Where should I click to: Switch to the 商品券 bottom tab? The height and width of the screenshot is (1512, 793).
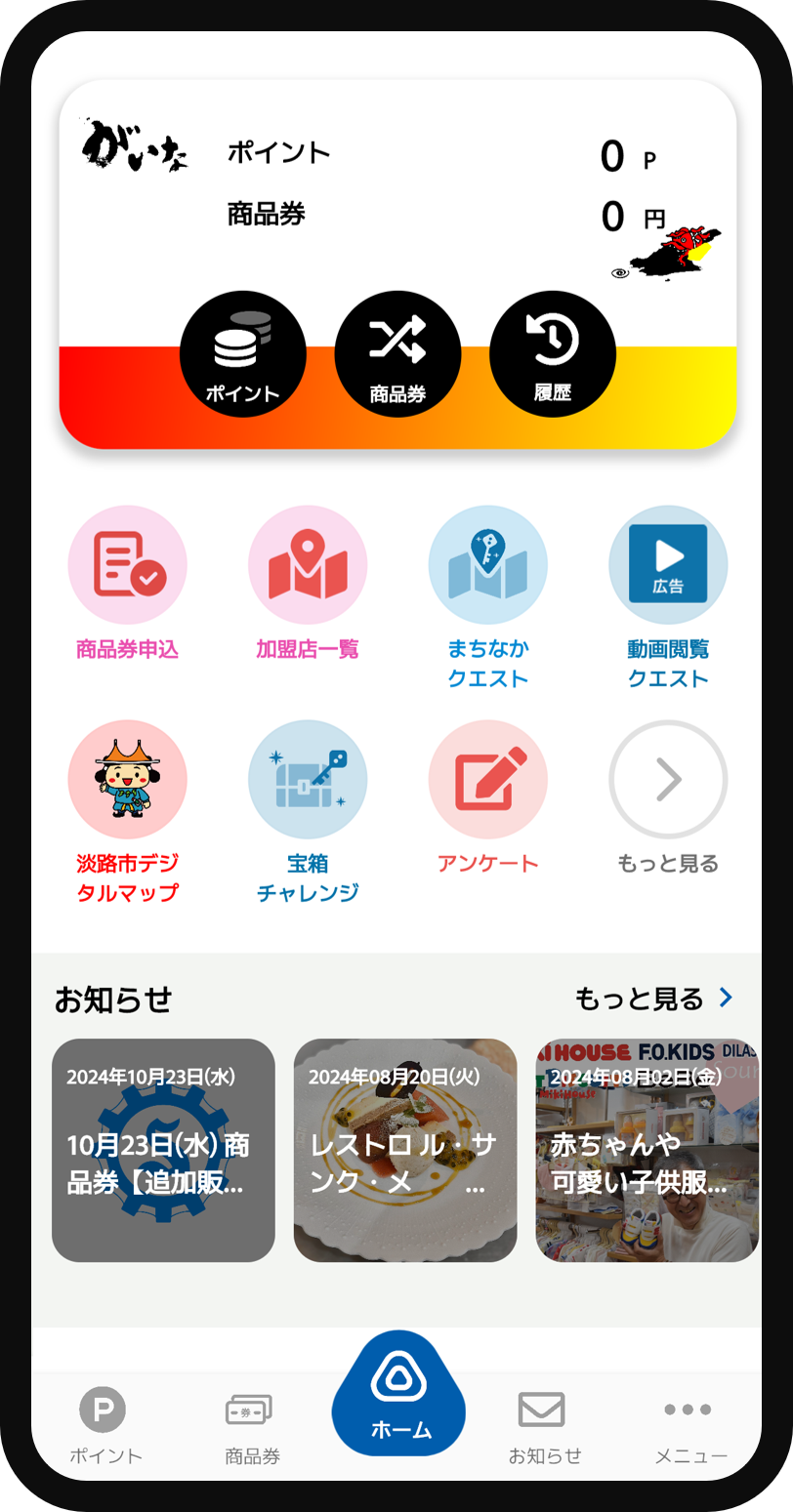252,1425
